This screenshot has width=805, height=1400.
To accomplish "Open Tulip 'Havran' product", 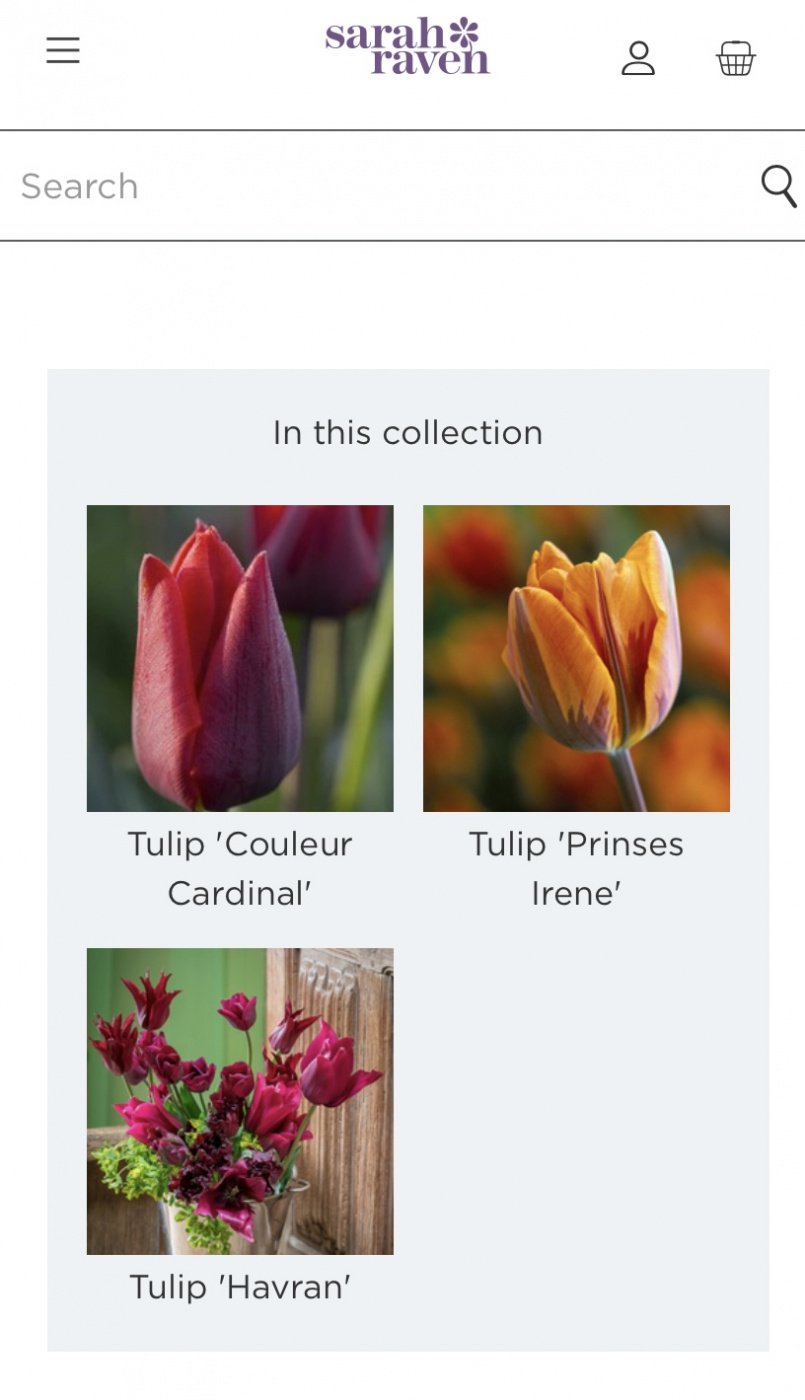I will click(x=240, y=1101).
